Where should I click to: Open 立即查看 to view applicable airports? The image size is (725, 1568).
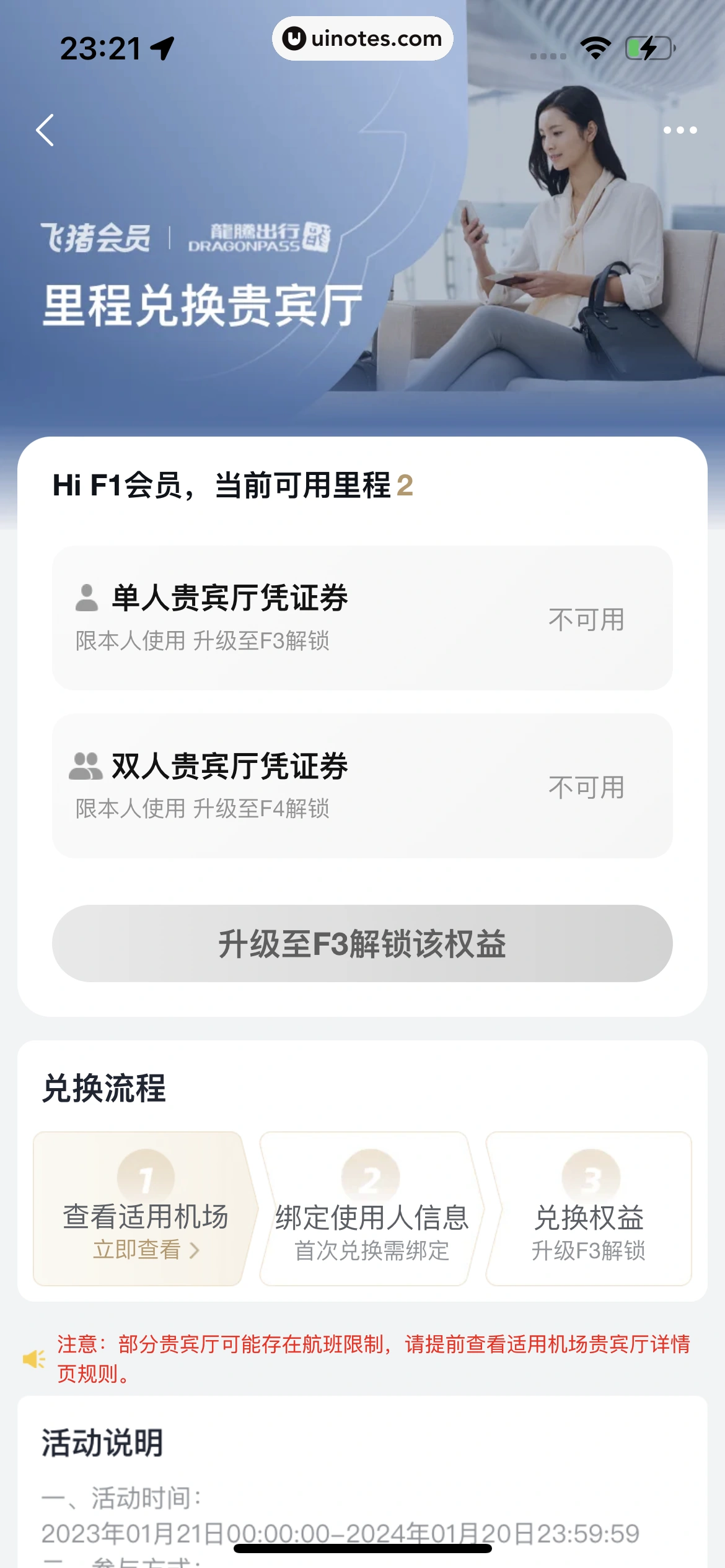pyautogui.click(x=146, y=1250)
